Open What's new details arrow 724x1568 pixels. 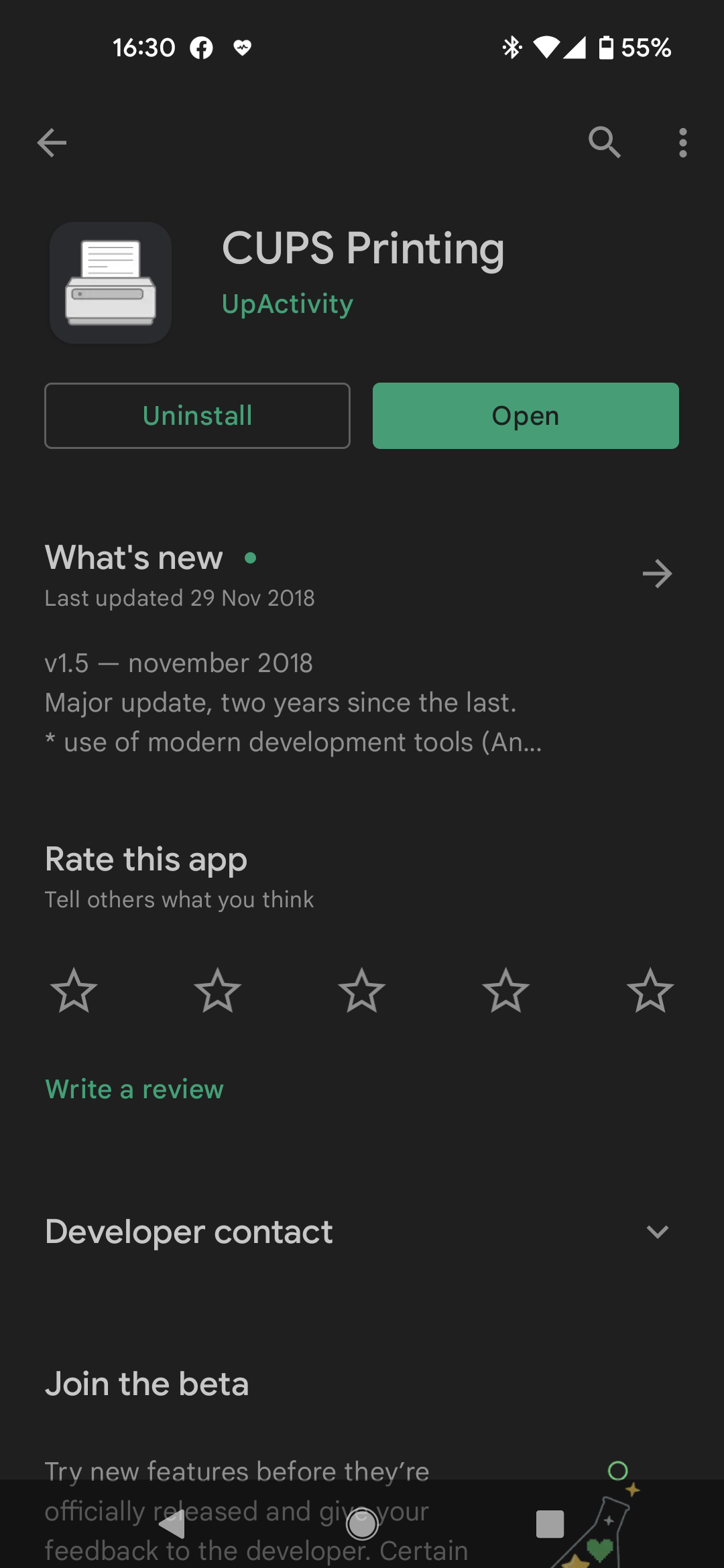pos(657,574)
